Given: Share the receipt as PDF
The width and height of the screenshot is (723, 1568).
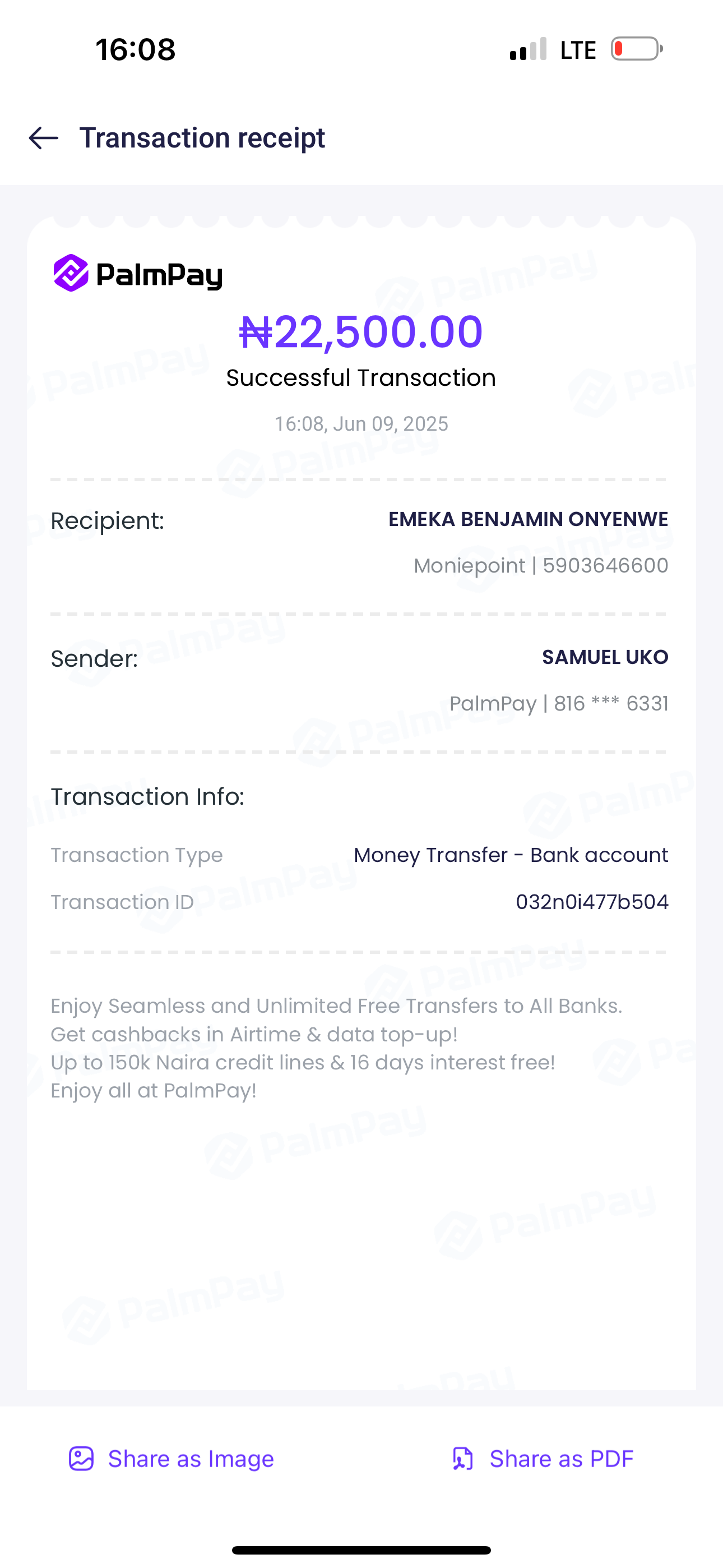Looking at the screenshot, I should 543,1459.
